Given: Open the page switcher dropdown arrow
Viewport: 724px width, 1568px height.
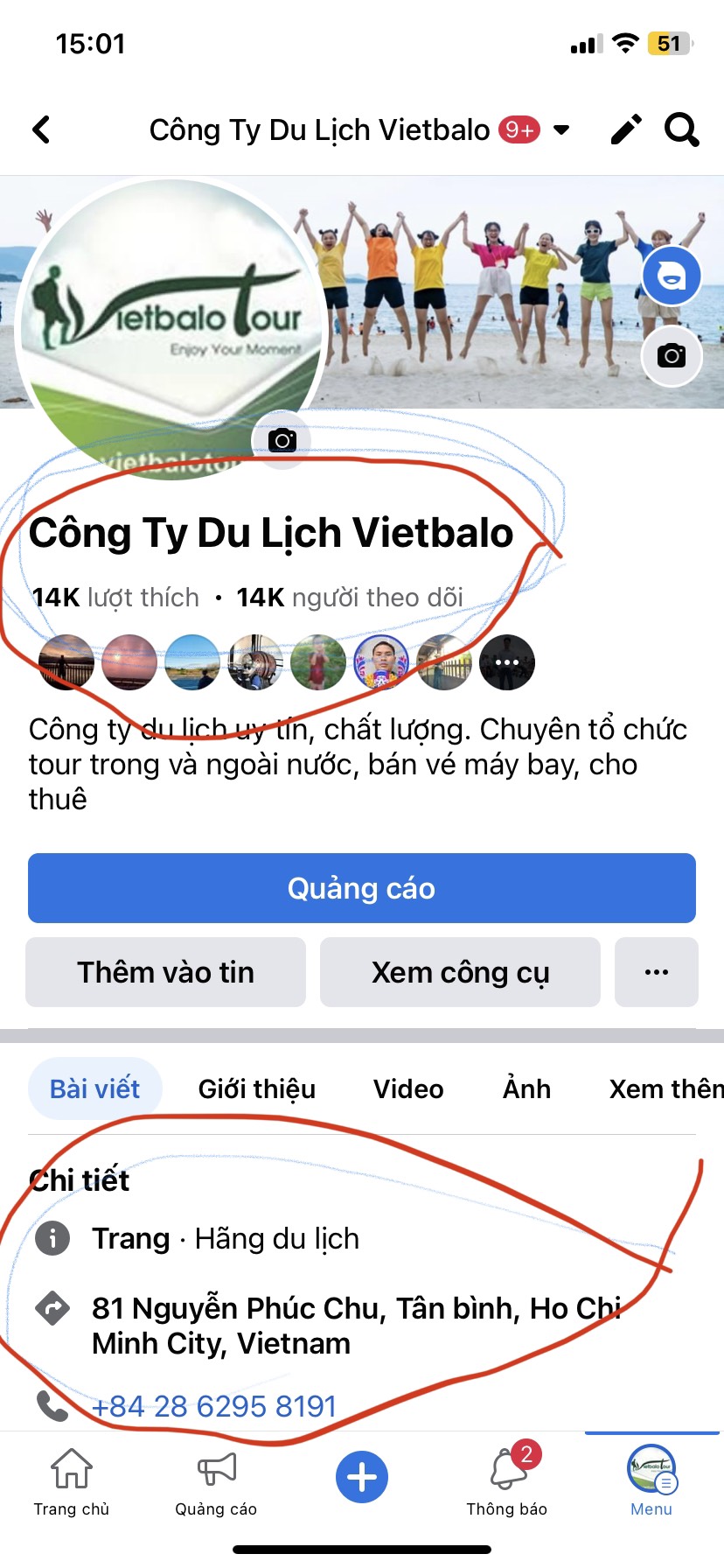Looking at the screenshot, I should (x=561, y=130).
